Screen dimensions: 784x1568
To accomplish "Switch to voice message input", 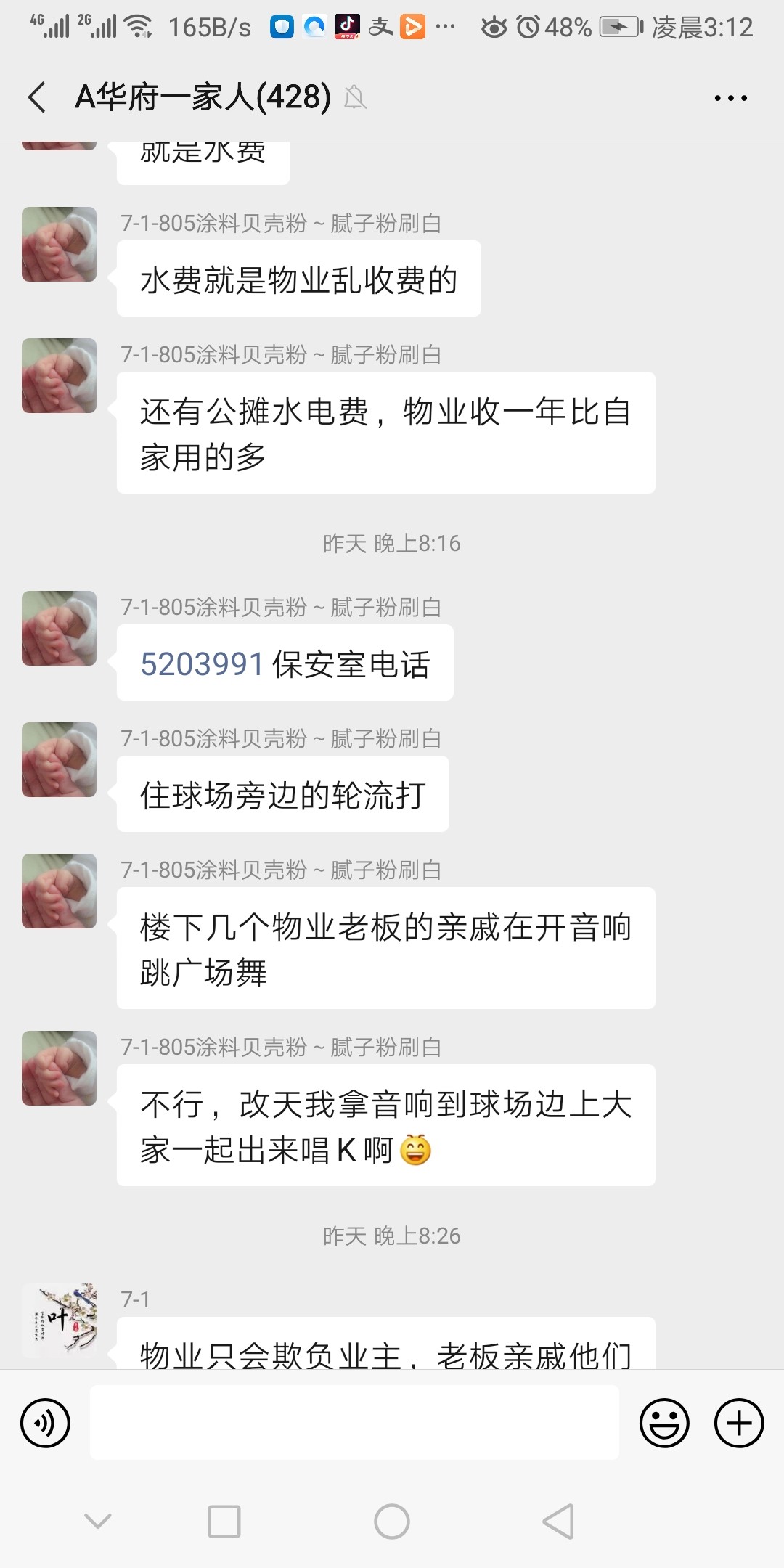I will pos(46,1423).
